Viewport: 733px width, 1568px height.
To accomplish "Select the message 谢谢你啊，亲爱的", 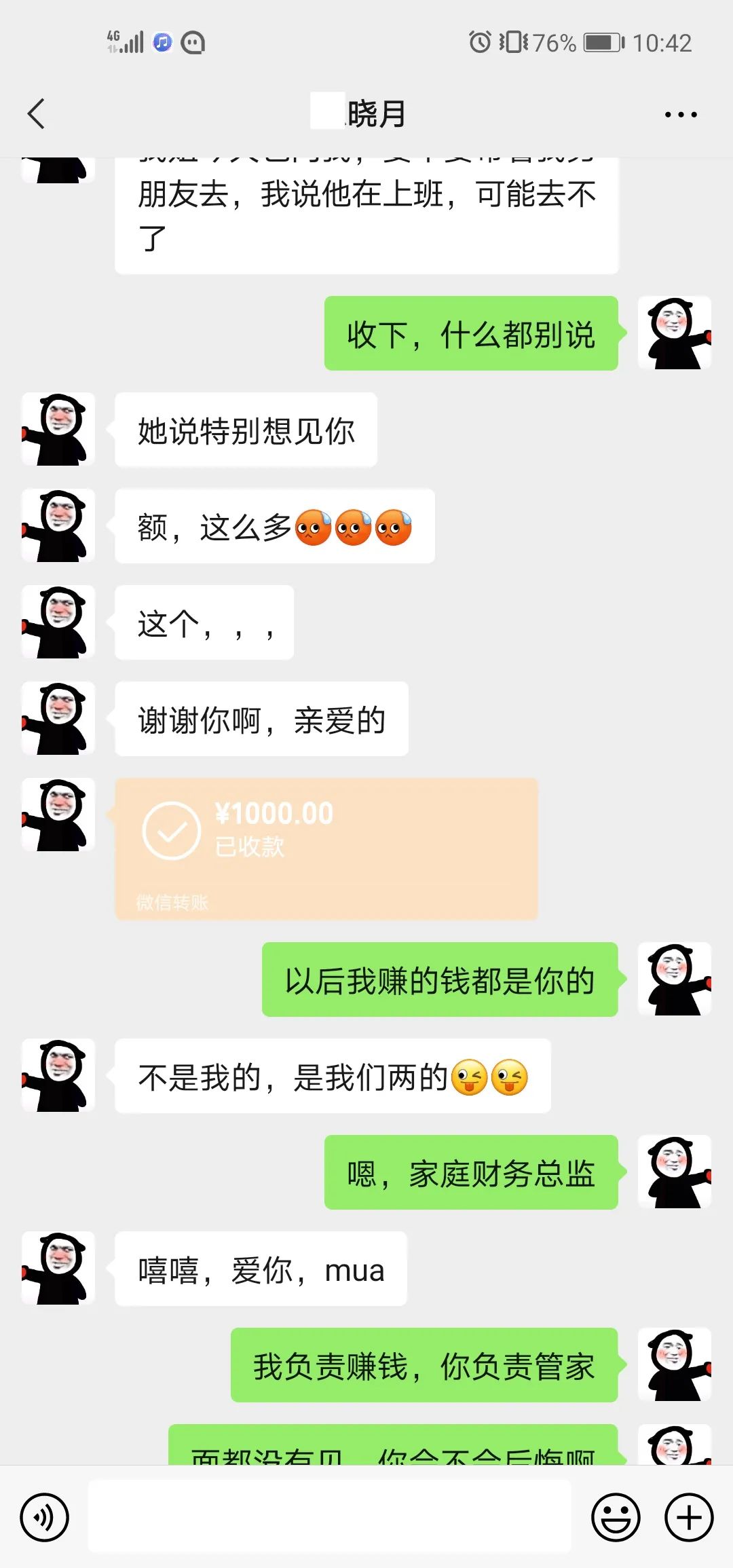I will [261, 720].
